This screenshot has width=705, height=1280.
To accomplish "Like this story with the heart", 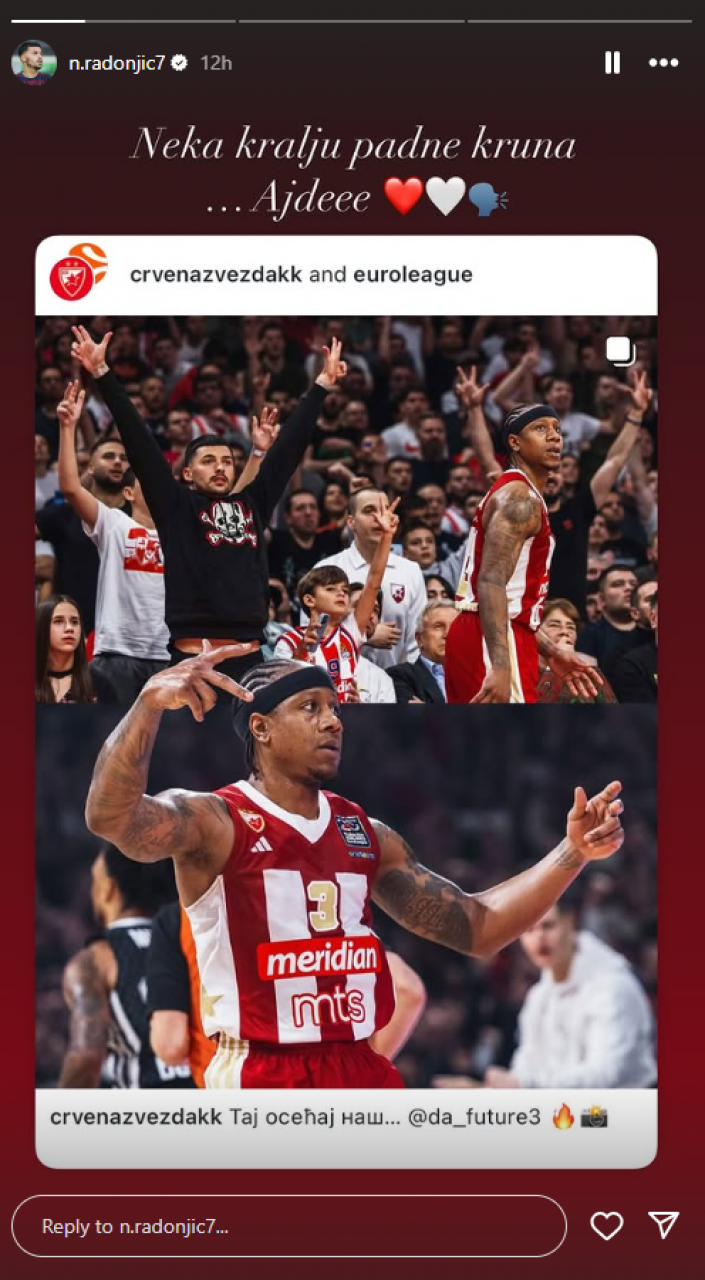I will coord(606,1226).
